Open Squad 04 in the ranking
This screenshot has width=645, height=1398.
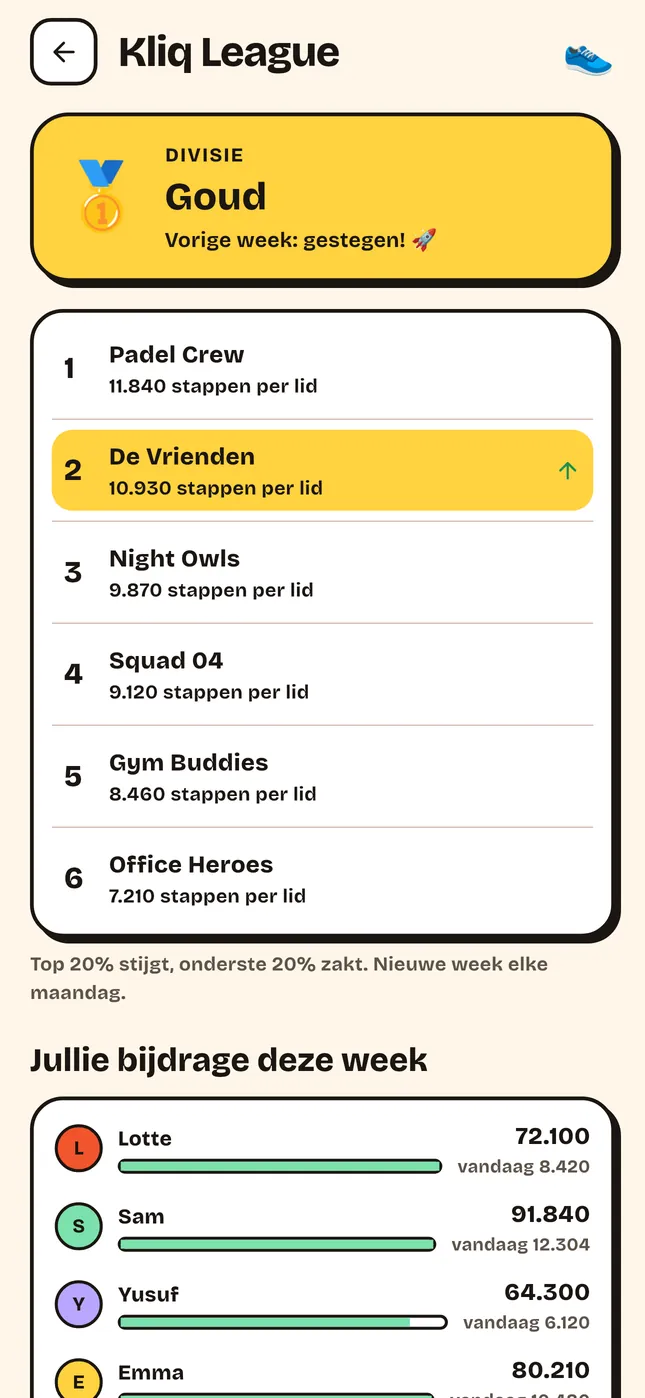click(322, 675)
